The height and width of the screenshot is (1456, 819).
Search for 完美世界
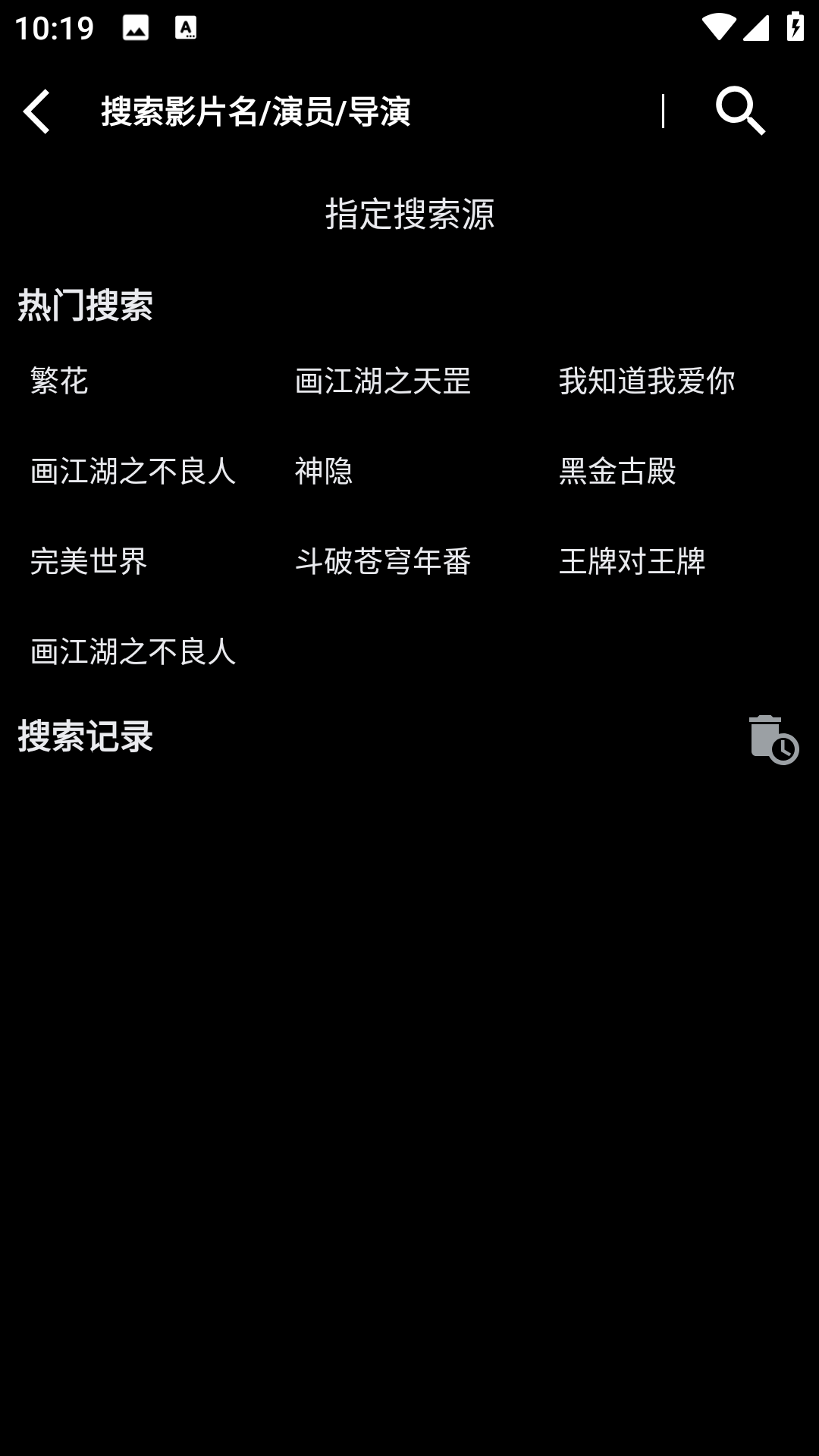coord(89,561)
